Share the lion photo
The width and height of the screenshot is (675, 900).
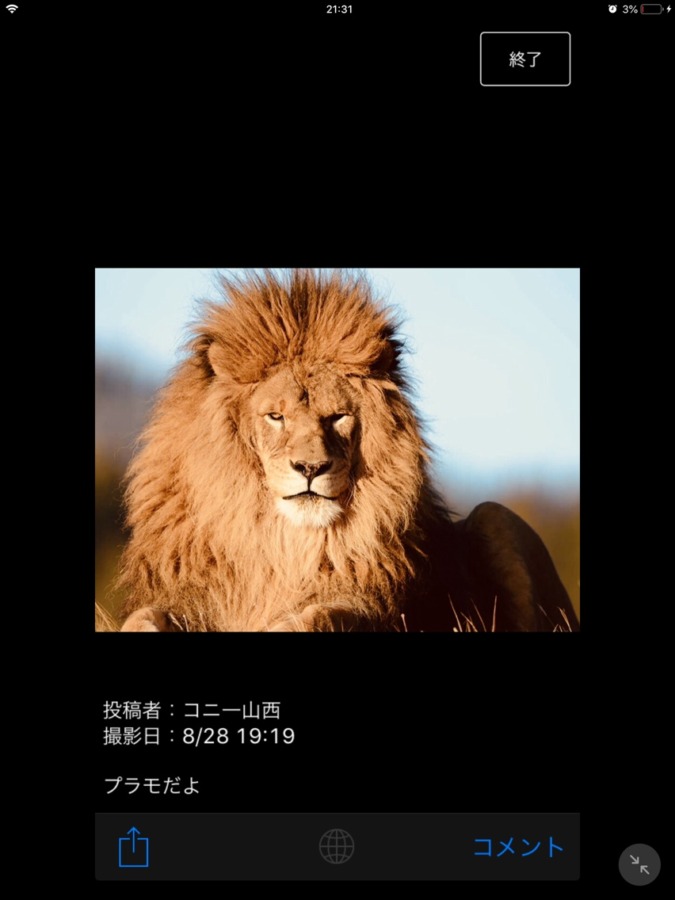[x=133, y=847]
